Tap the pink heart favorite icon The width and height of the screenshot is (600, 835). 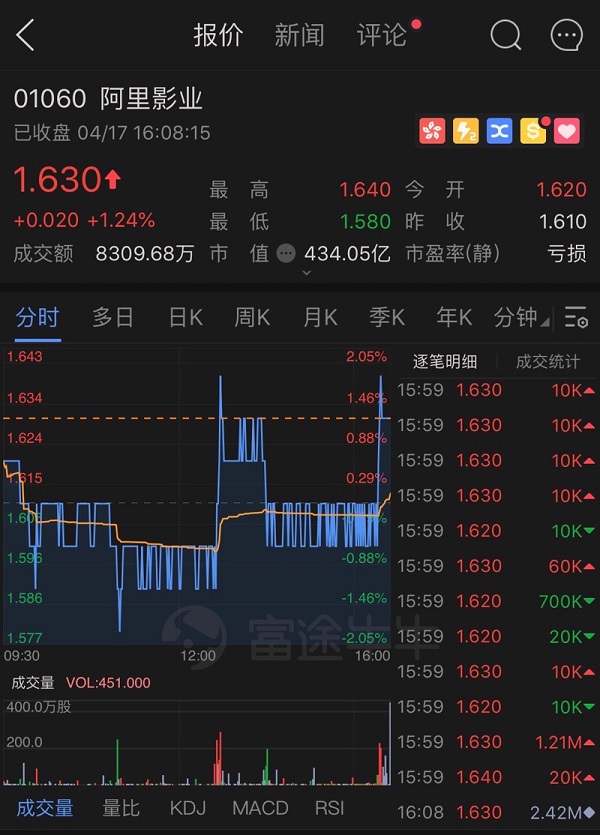coord(567,130)
